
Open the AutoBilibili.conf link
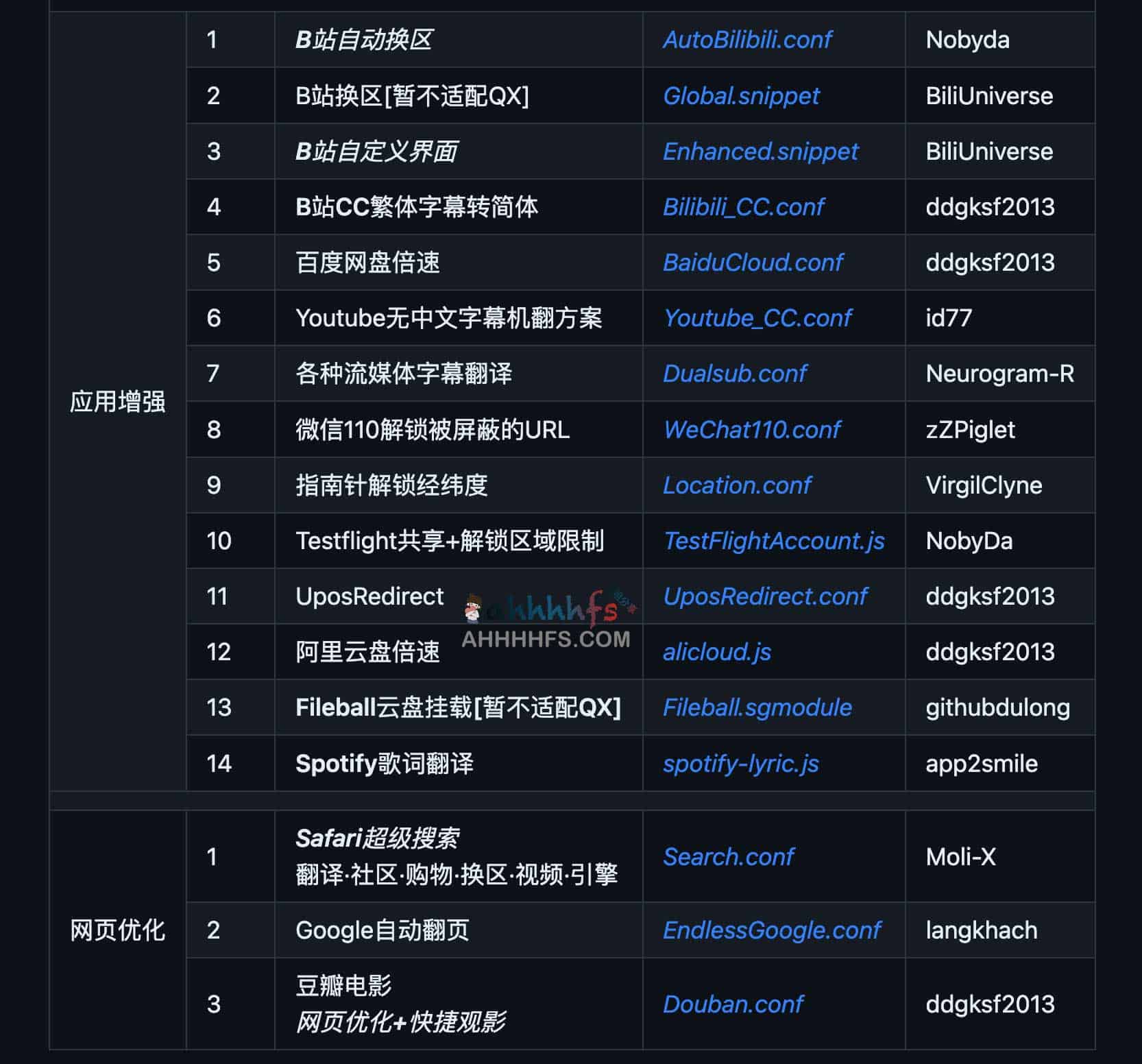pyautogui.click(x=746, y=40)
